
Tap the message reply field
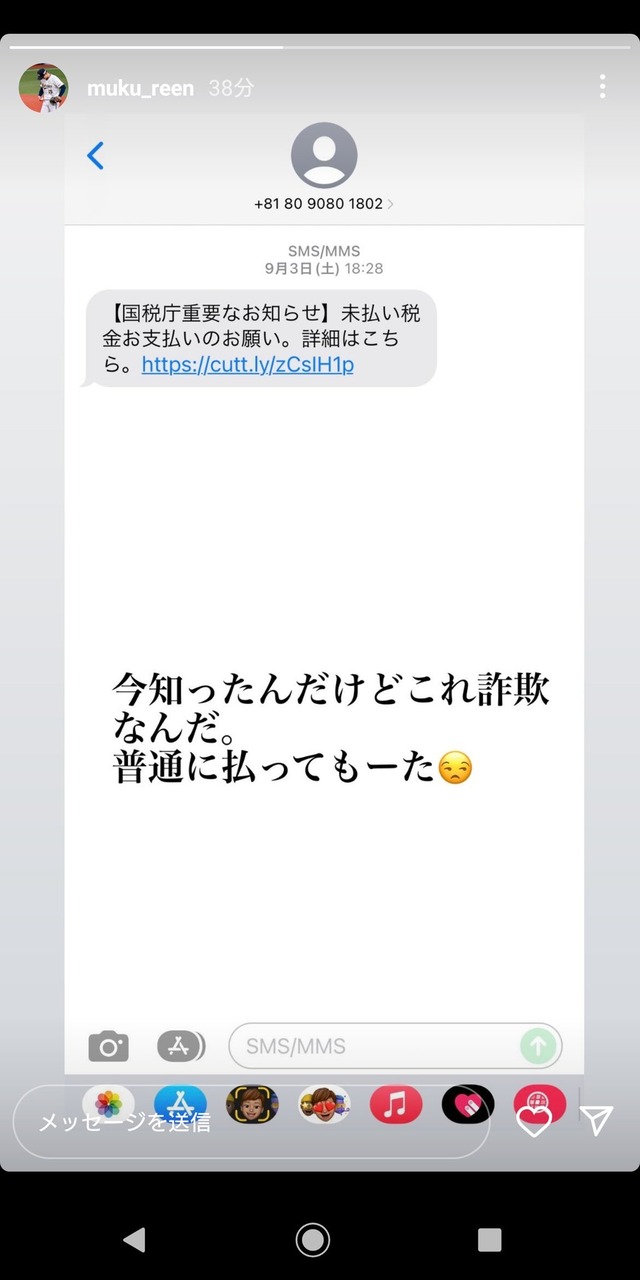tap(250, 1122)
